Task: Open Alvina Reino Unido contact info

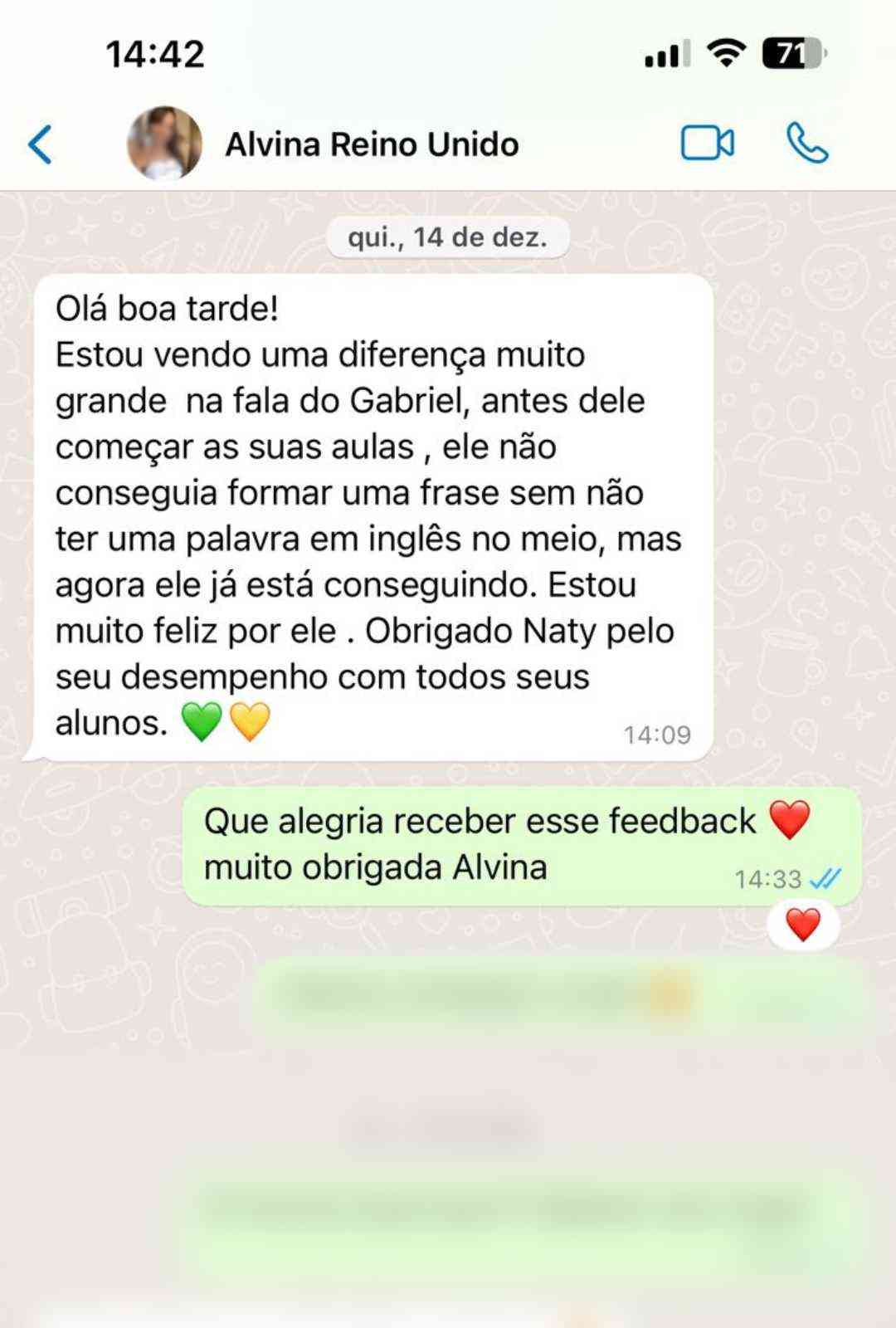Action: [372, 144]
